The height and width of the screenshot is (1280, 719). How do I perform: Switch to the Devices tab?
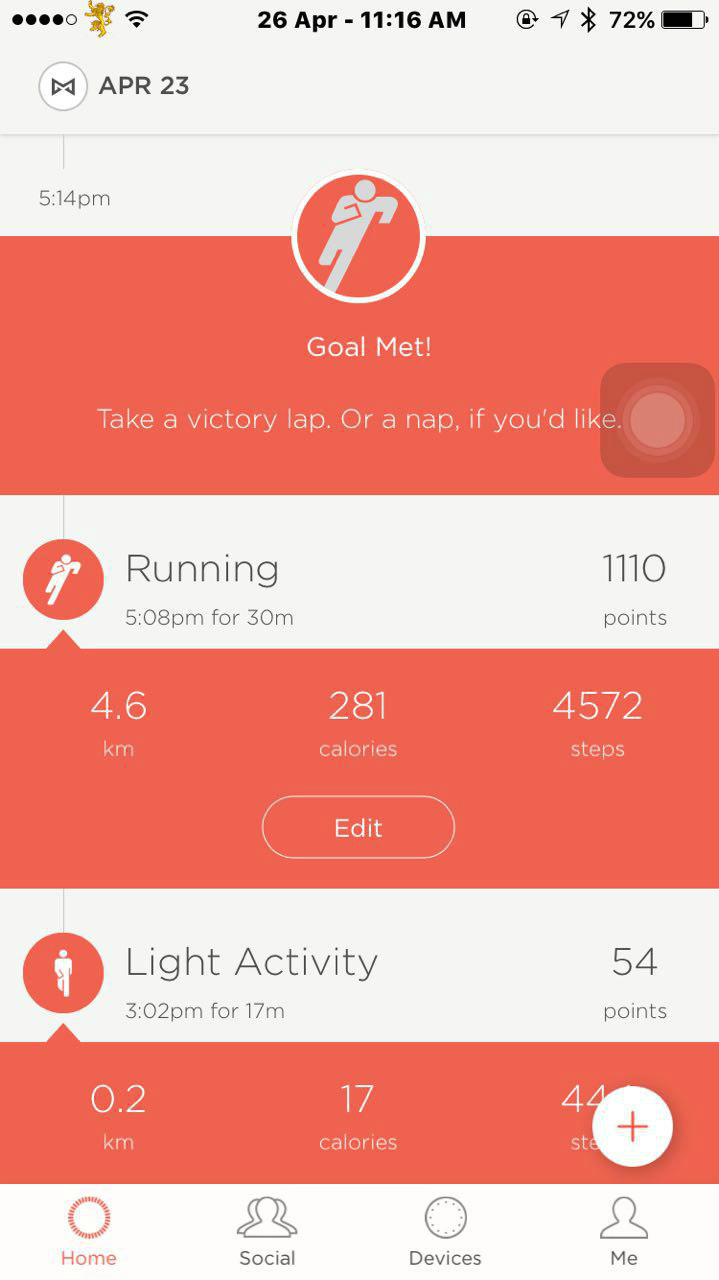pyautogui.click(x=445, y=1232)
